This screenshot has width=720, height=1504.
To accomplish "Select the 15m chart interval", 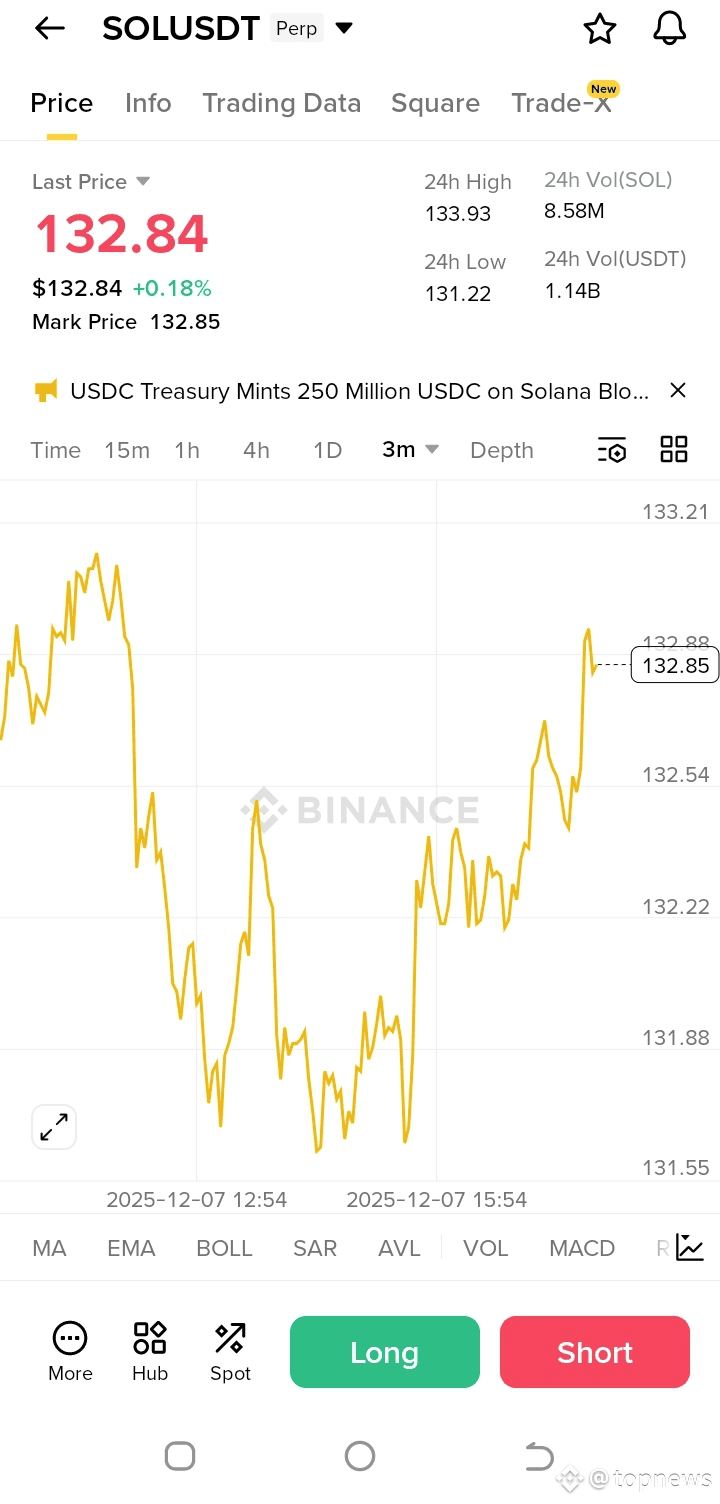I will coord(127,450).
